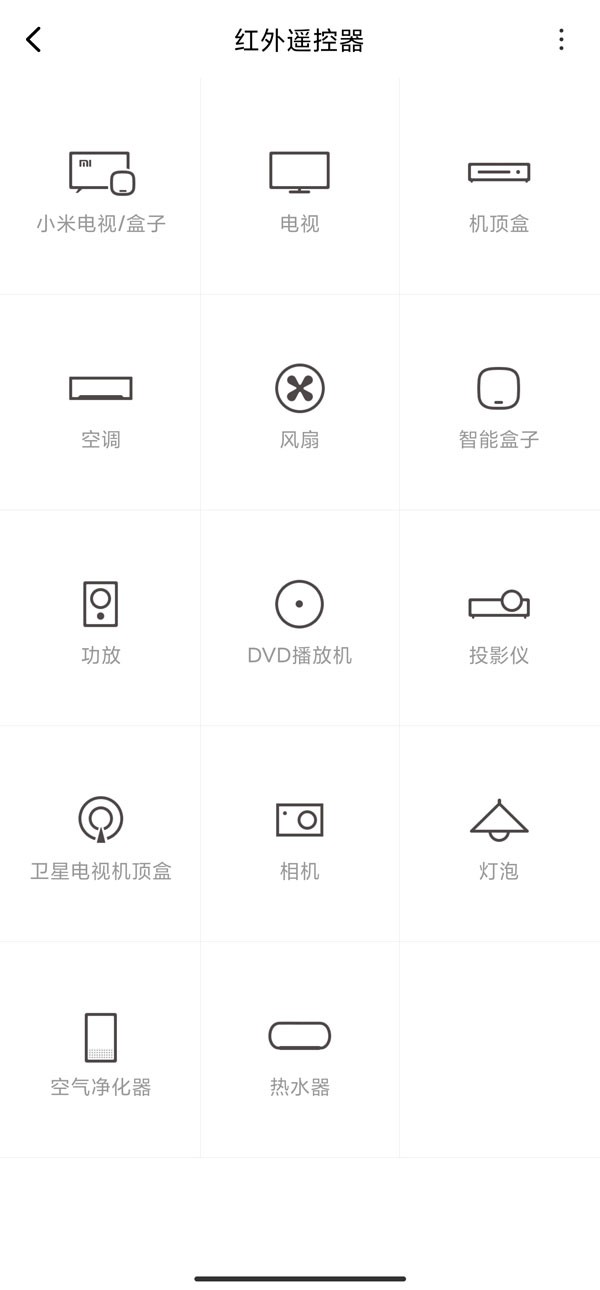Image resolution: width=600 pixels, height=1290 pixels.
Task: Open the 灯泡 remote option
Action: [x=499, y=836]
